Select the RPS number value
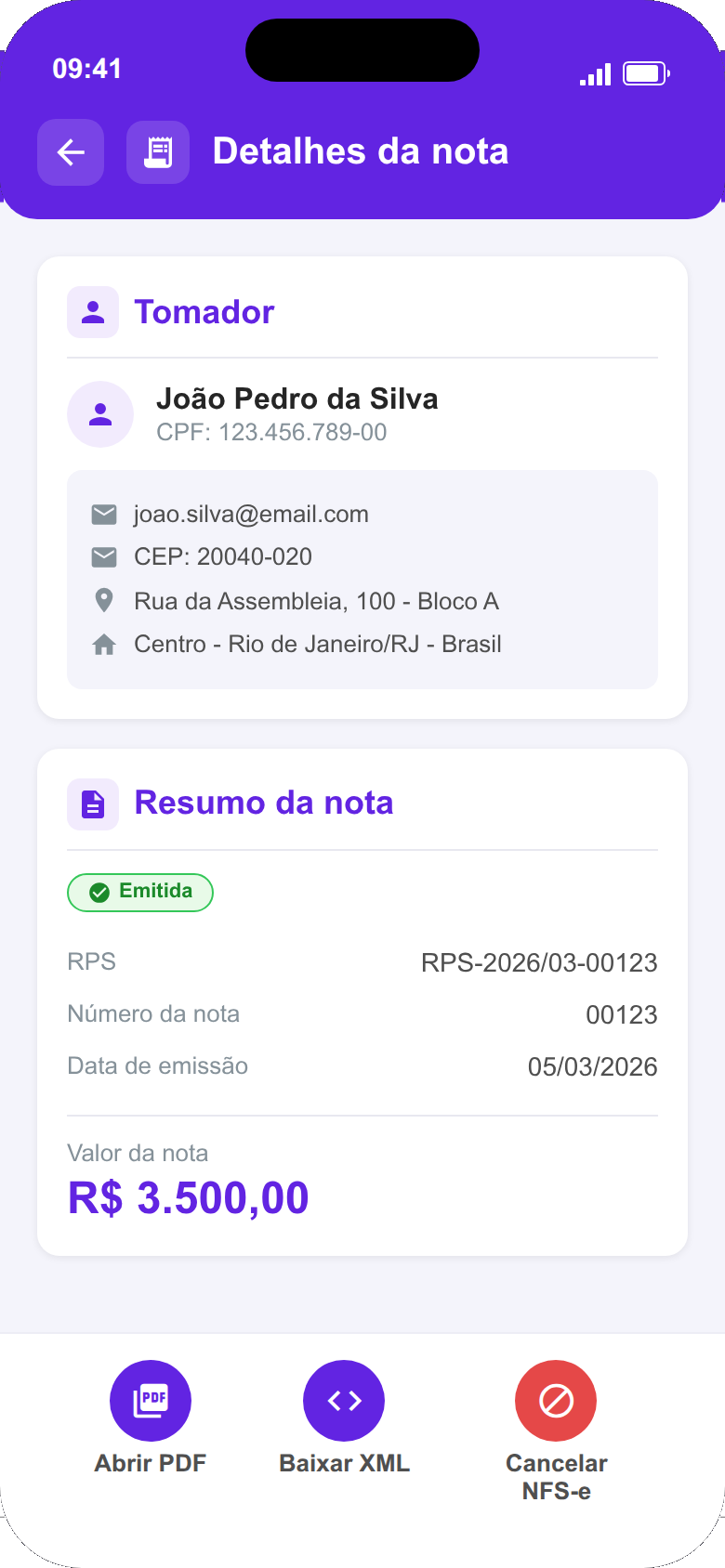Image resolution: width=725 pixels, height=1568 pixels. (x=541, y=962)
